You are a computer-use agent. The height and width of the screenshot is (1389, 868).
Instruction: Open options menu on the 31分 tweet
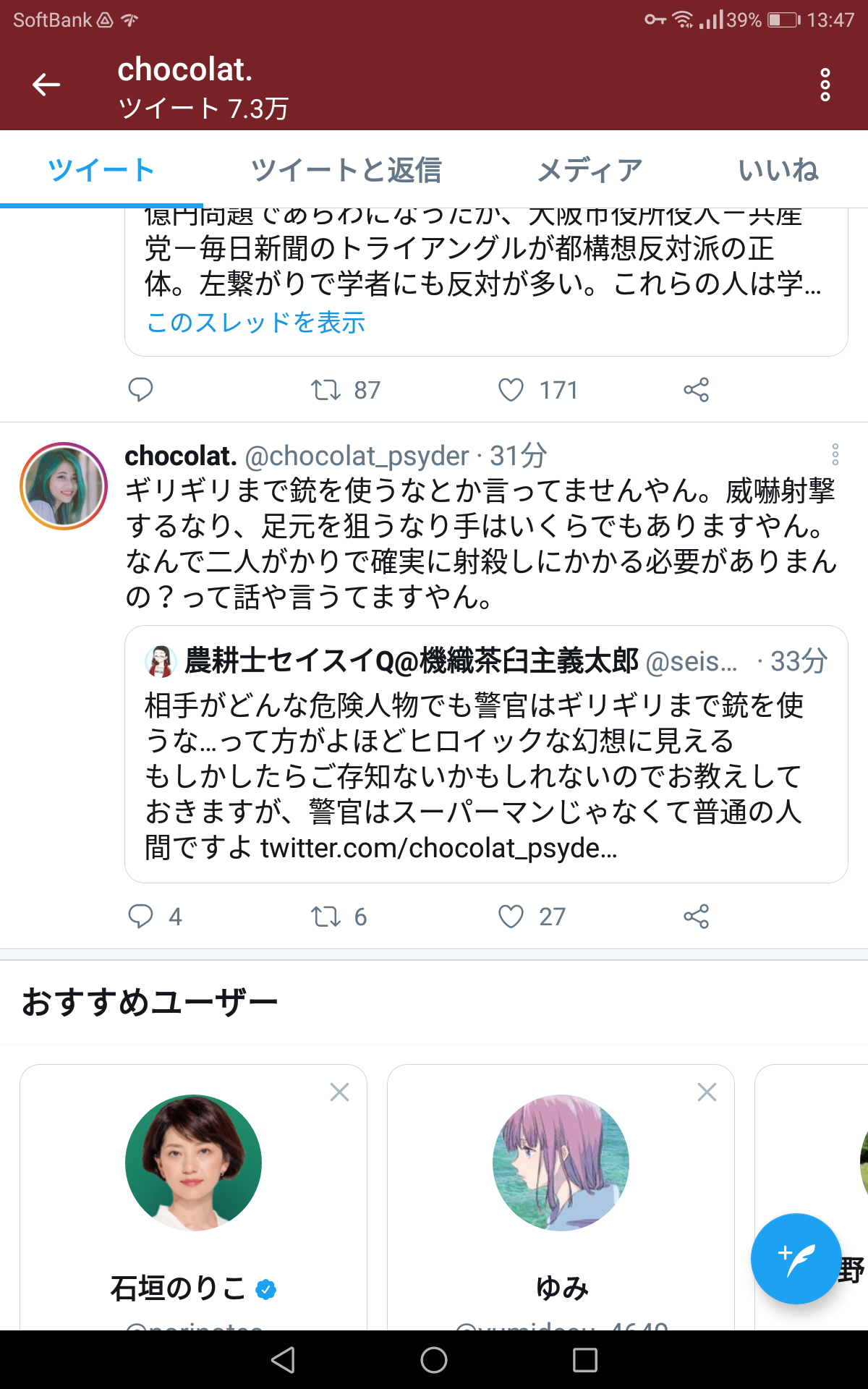835,454
